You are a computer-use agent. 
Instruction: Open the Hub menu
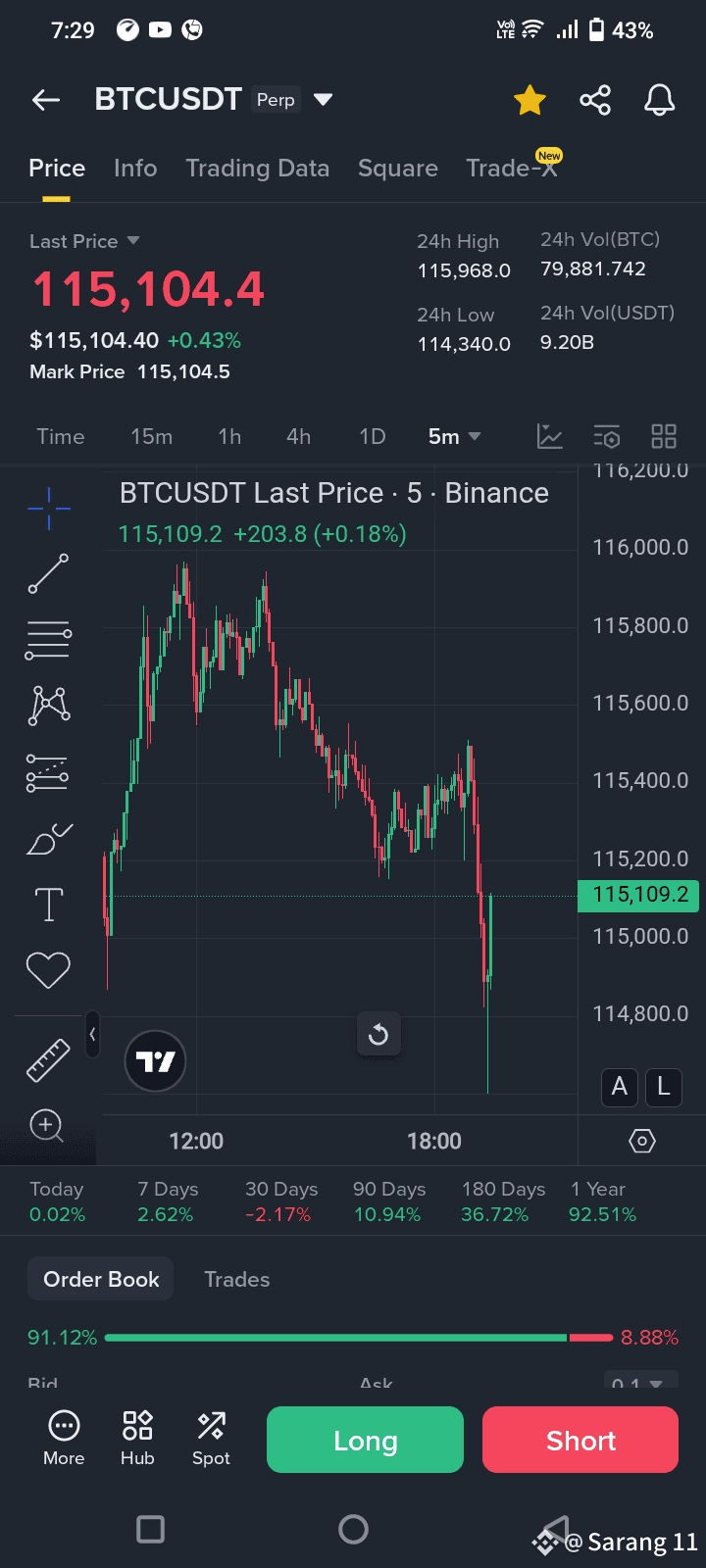pos(137,1438)
